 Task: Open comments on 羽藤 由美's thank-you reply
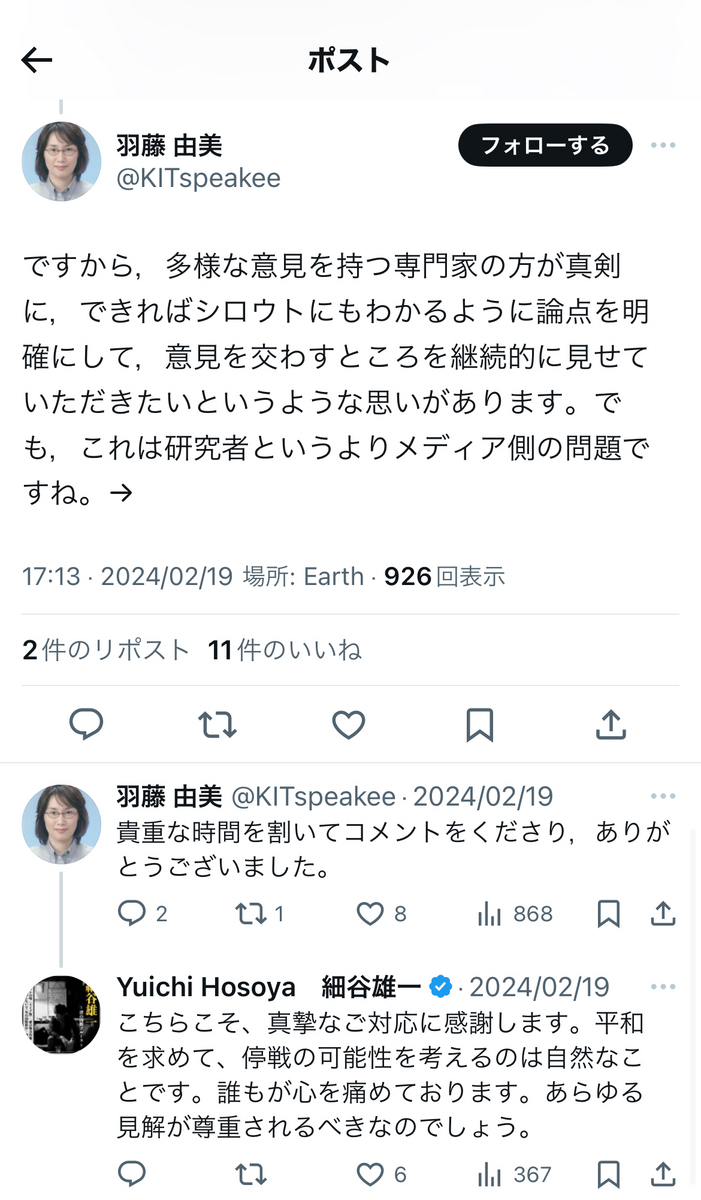coord(131,913)
